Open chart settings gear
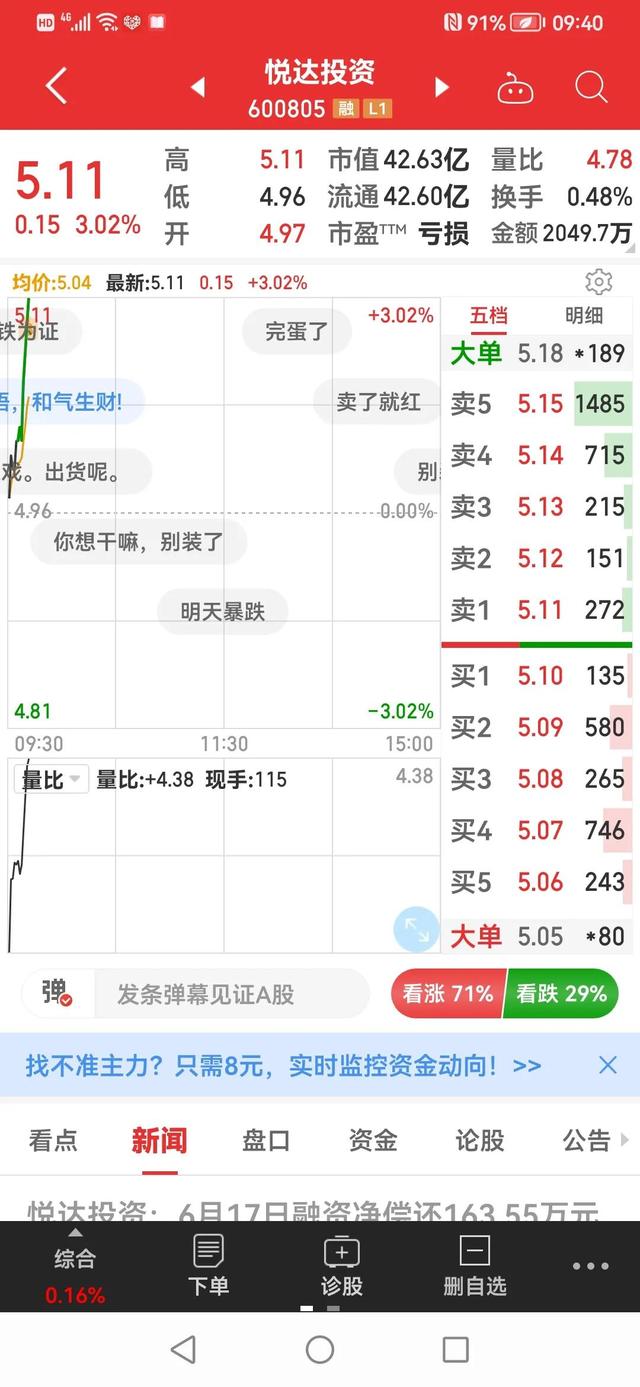The width and height of the screenshot is (640, 1387). (598, 283)
